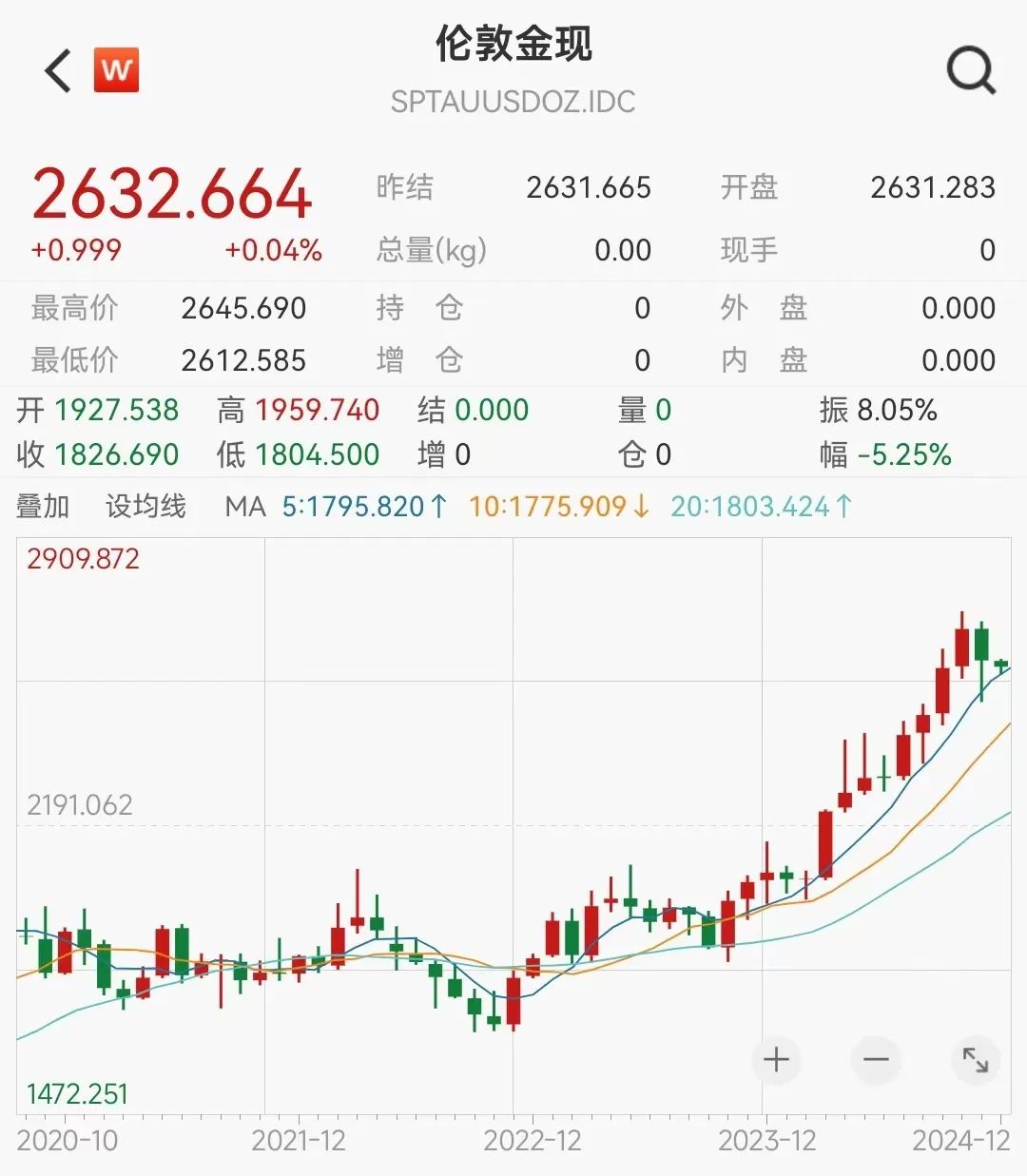Tap the search magnifier icon
Screen dimensions: 1027x1176
[967, 70]
